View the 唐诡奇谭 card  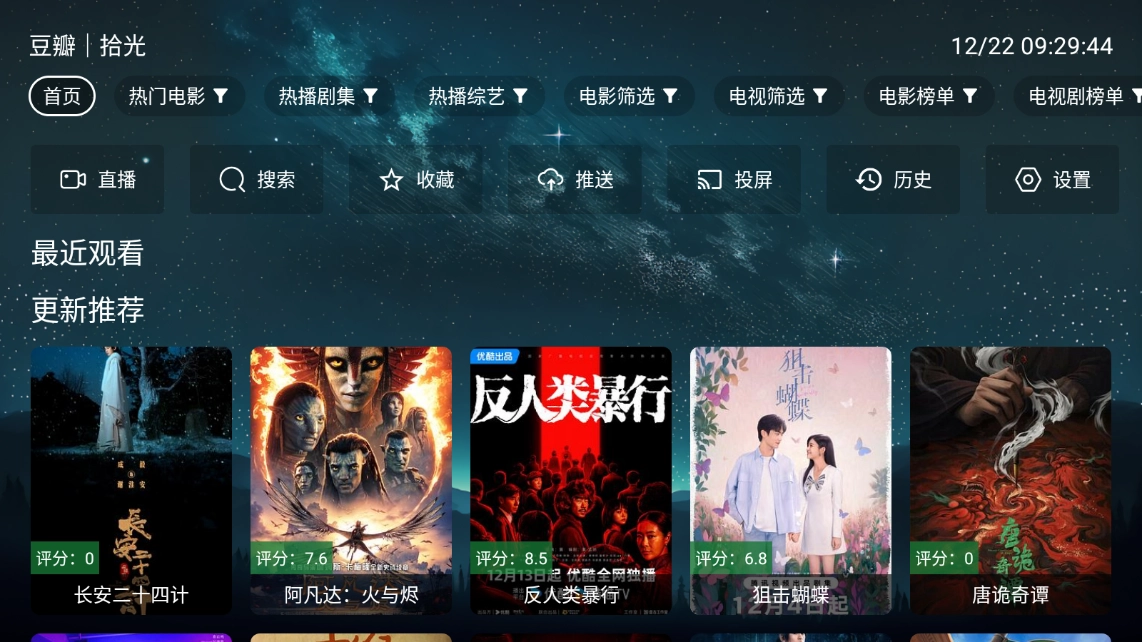click(x=1011, y=480)
